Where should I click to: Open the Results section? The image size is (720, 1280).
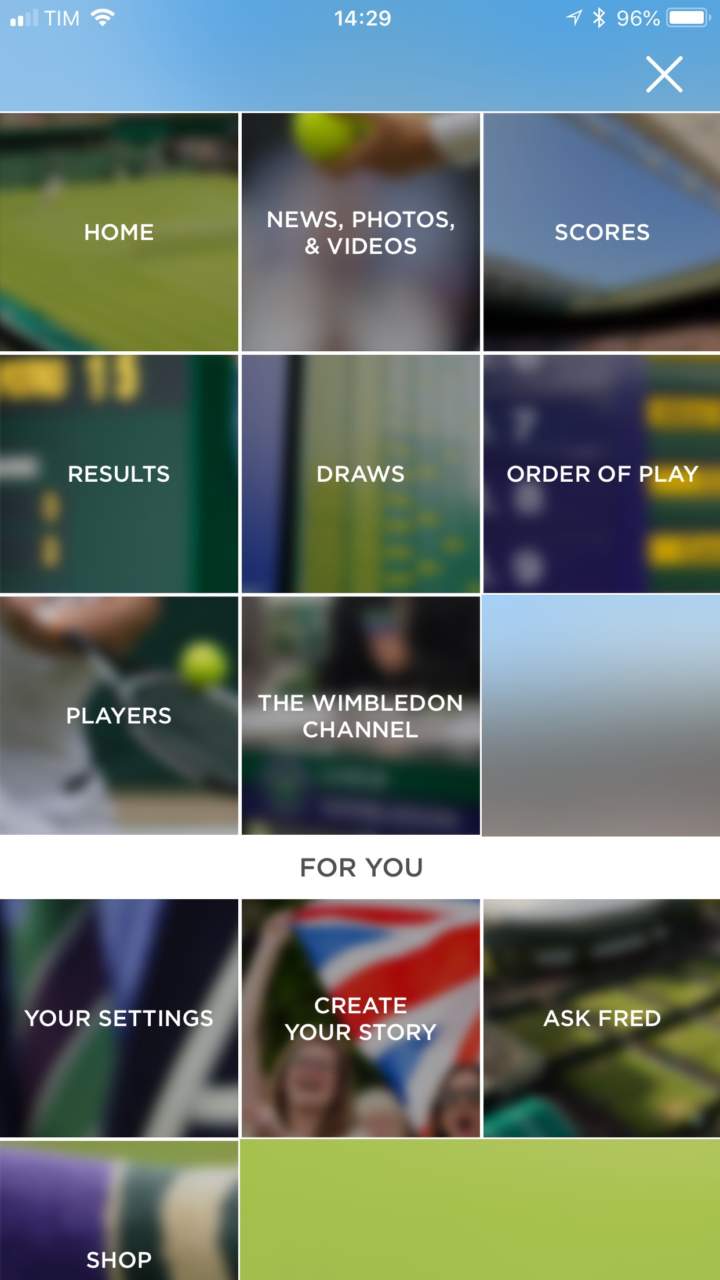[119, 474]
